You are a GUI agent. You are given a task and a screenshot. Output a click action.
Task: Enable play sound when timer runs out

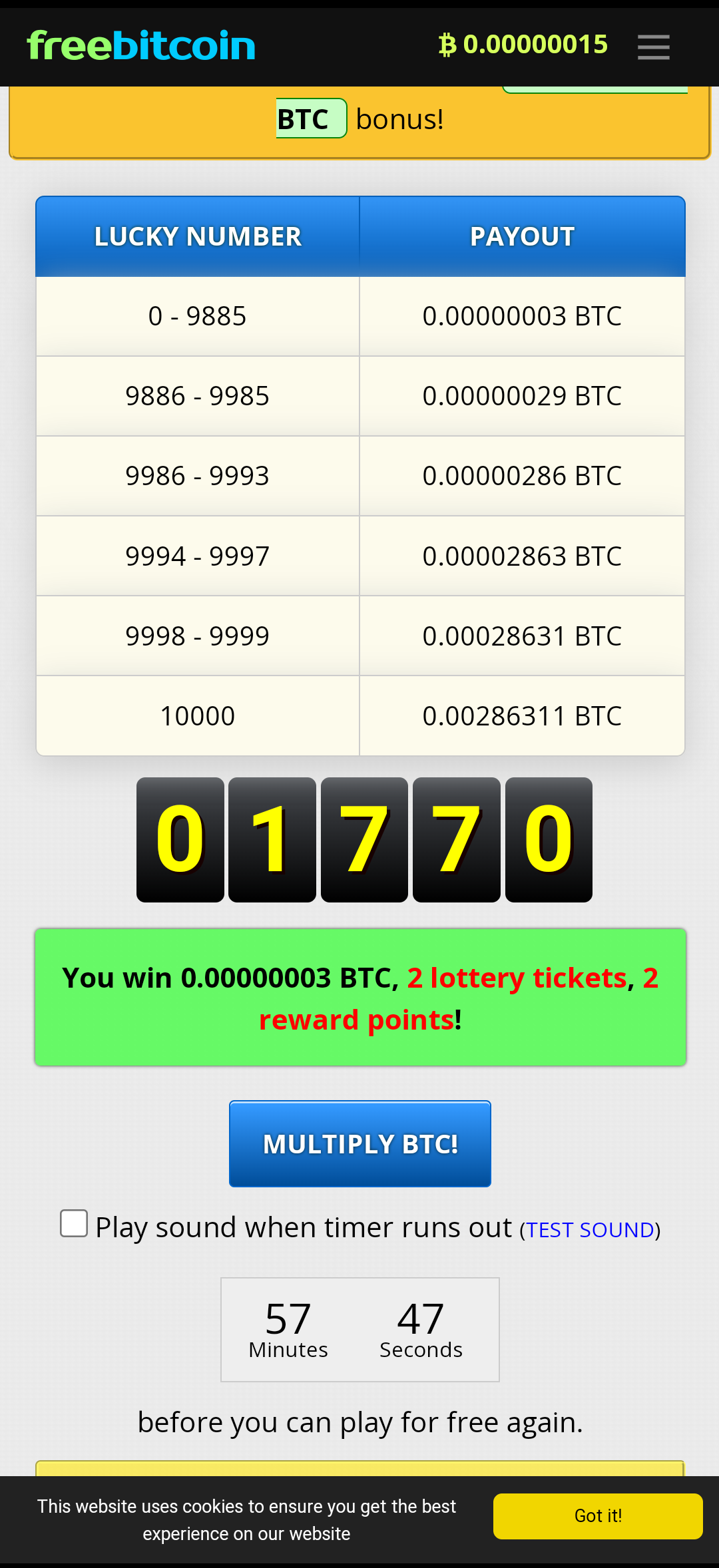(x=74, y=1223)
